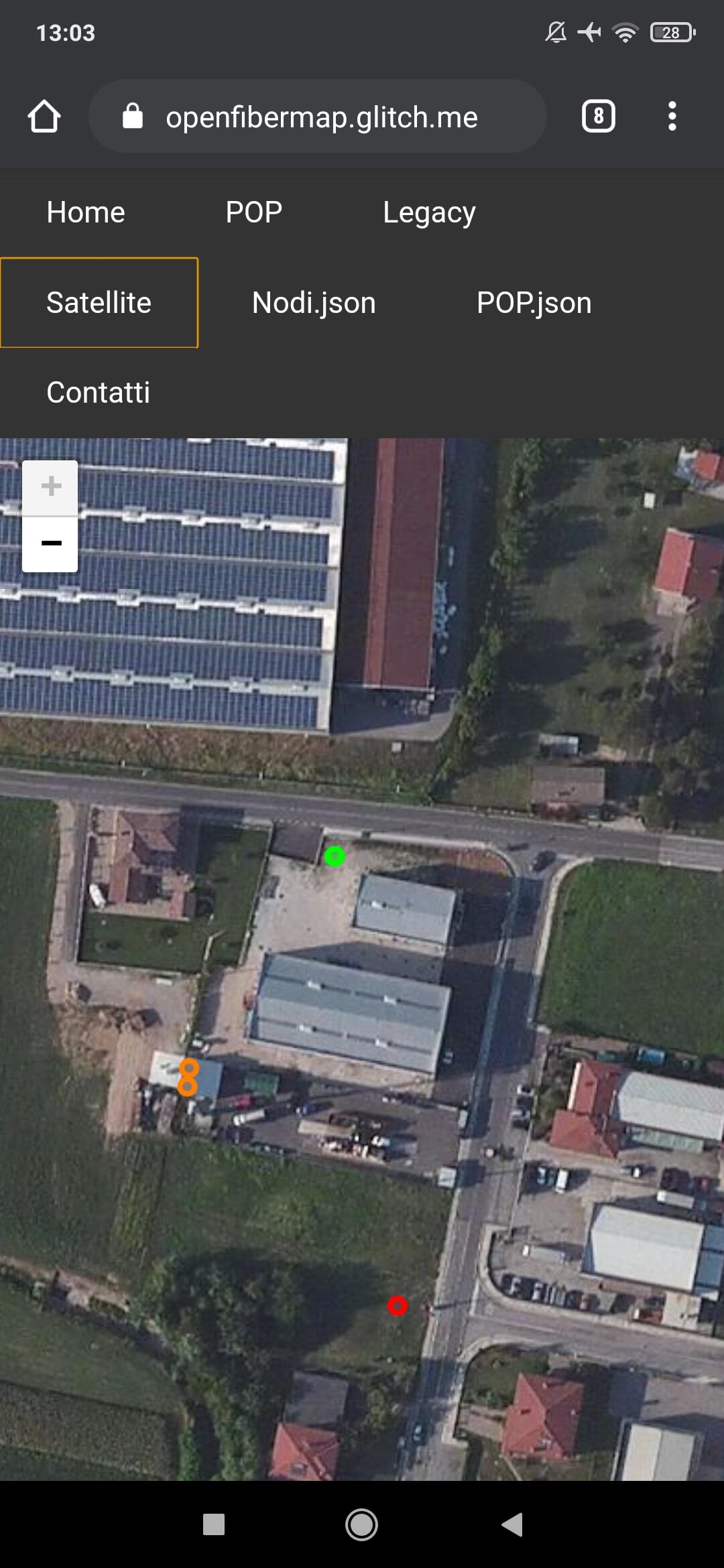The height and width of the screenshot is (1568, 724).
Task: Tap the openfibermap.glitch.me address bar
Action: (320, 117)
